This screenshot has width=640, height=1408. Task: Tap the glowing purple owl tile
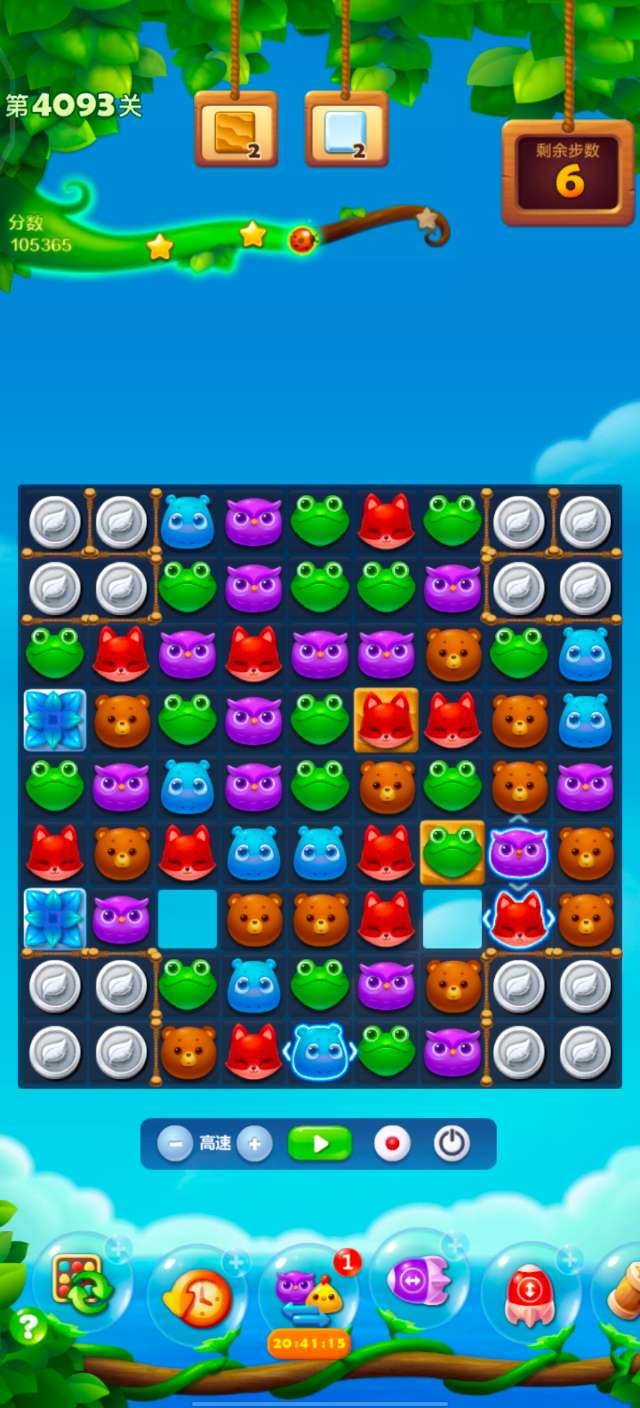[519, 852]
